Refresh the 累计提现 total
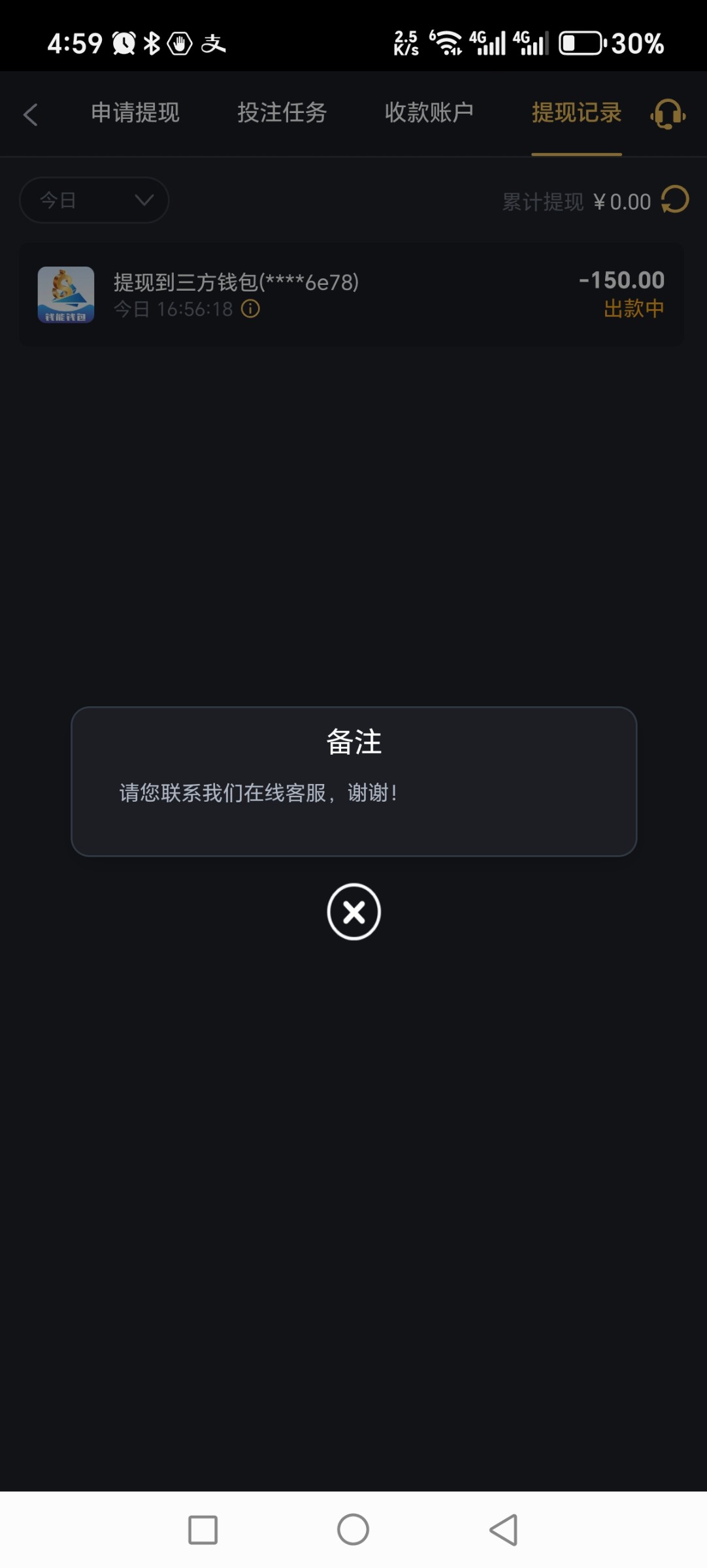707x1568 pixels. [675, 200]
